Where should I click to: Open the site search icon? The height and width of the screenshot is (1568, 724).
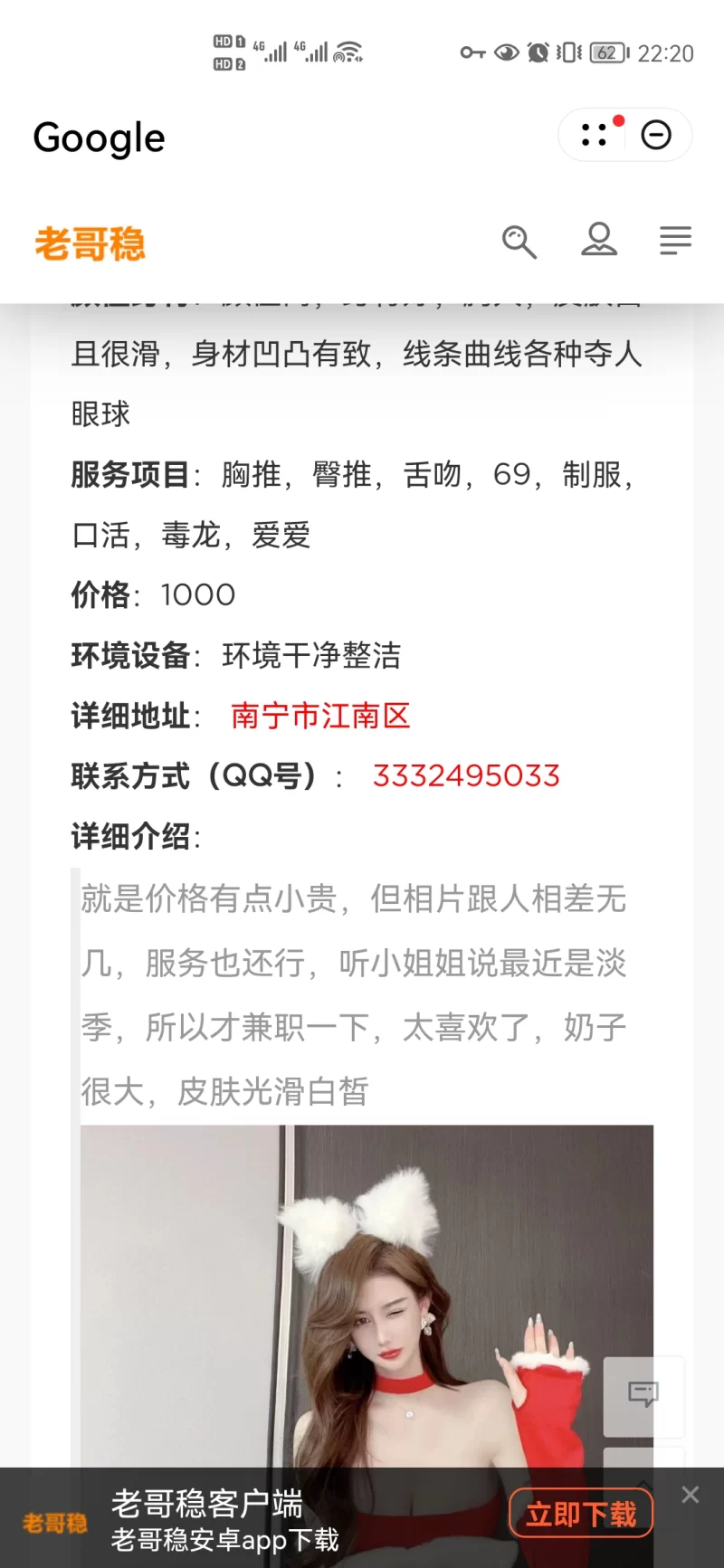click(x=519, y=242)
